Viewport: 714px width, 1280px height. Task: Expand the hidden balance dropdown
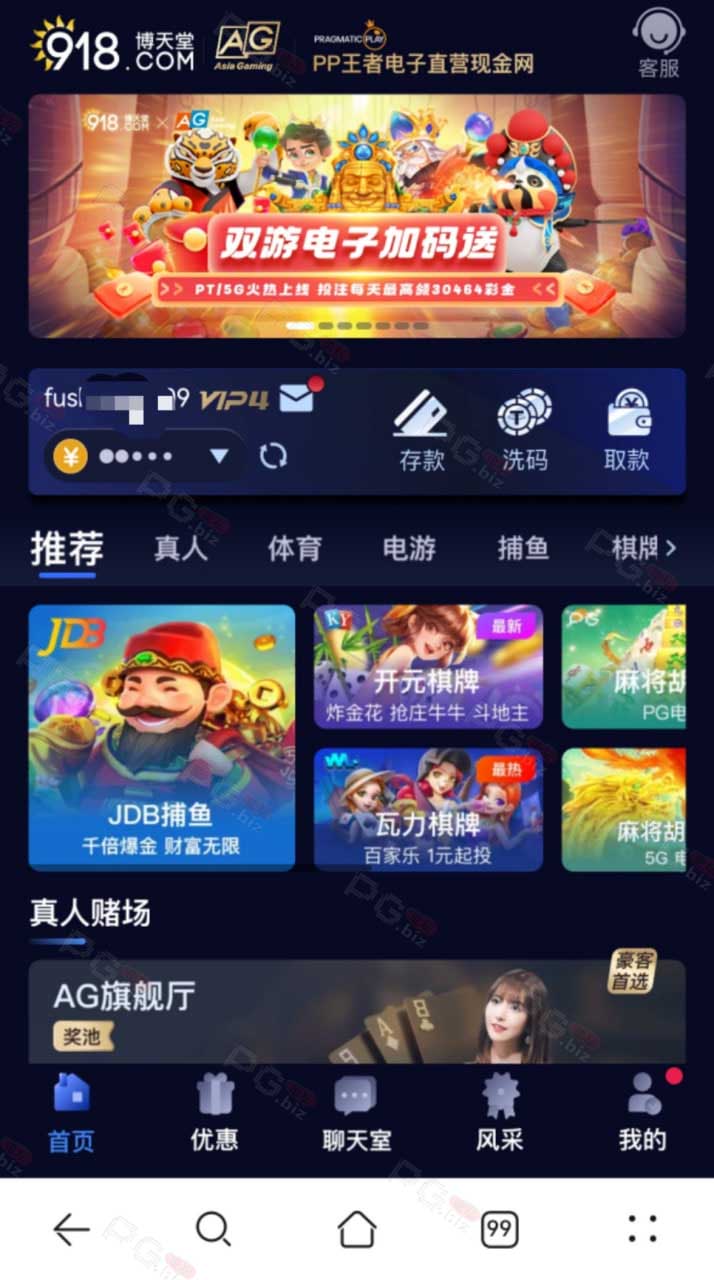click(219, 457)
